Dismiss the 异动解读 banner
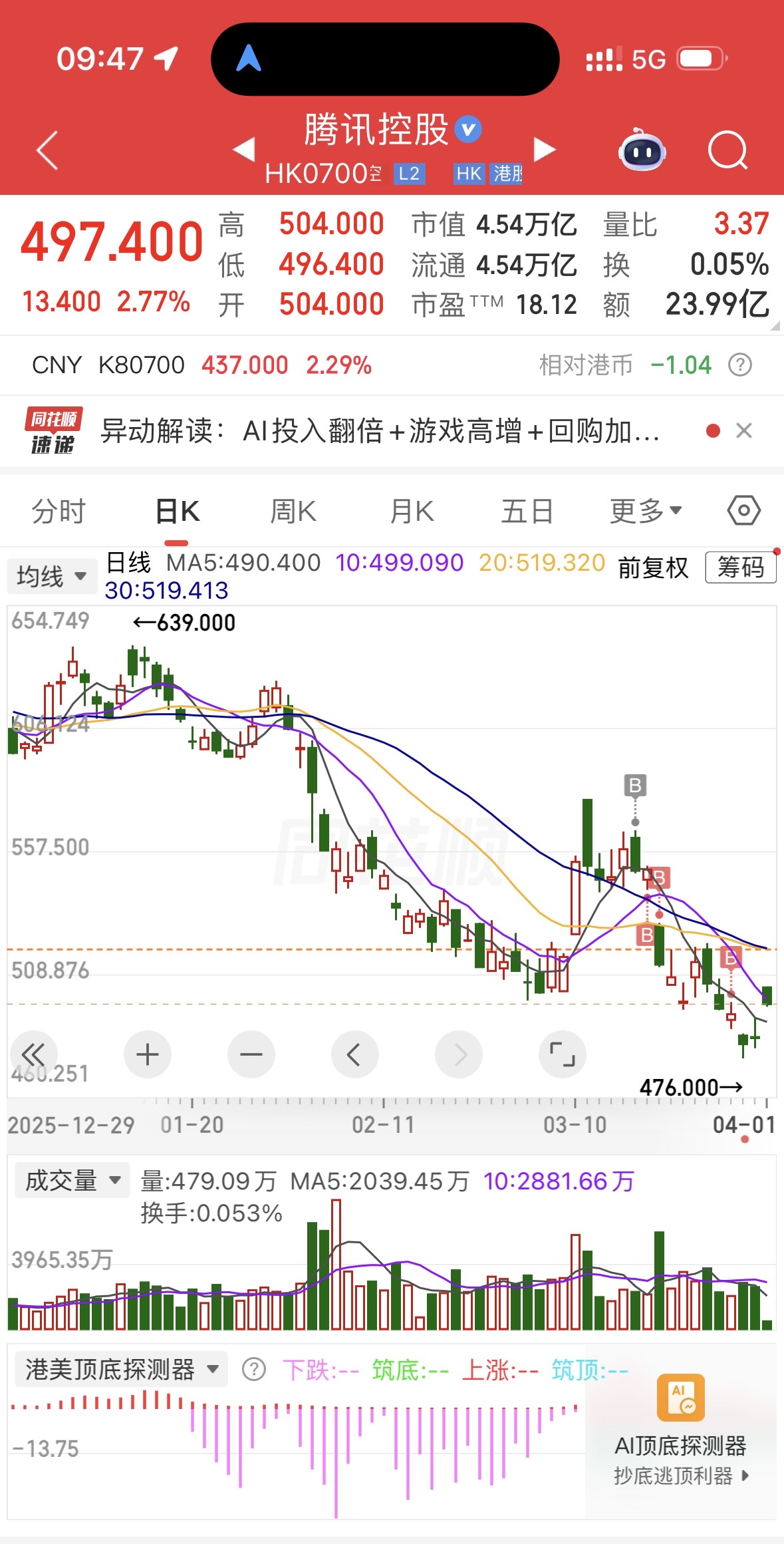Image resolution: width=784 pixels, height=1544 pixels. pos(744,431)
